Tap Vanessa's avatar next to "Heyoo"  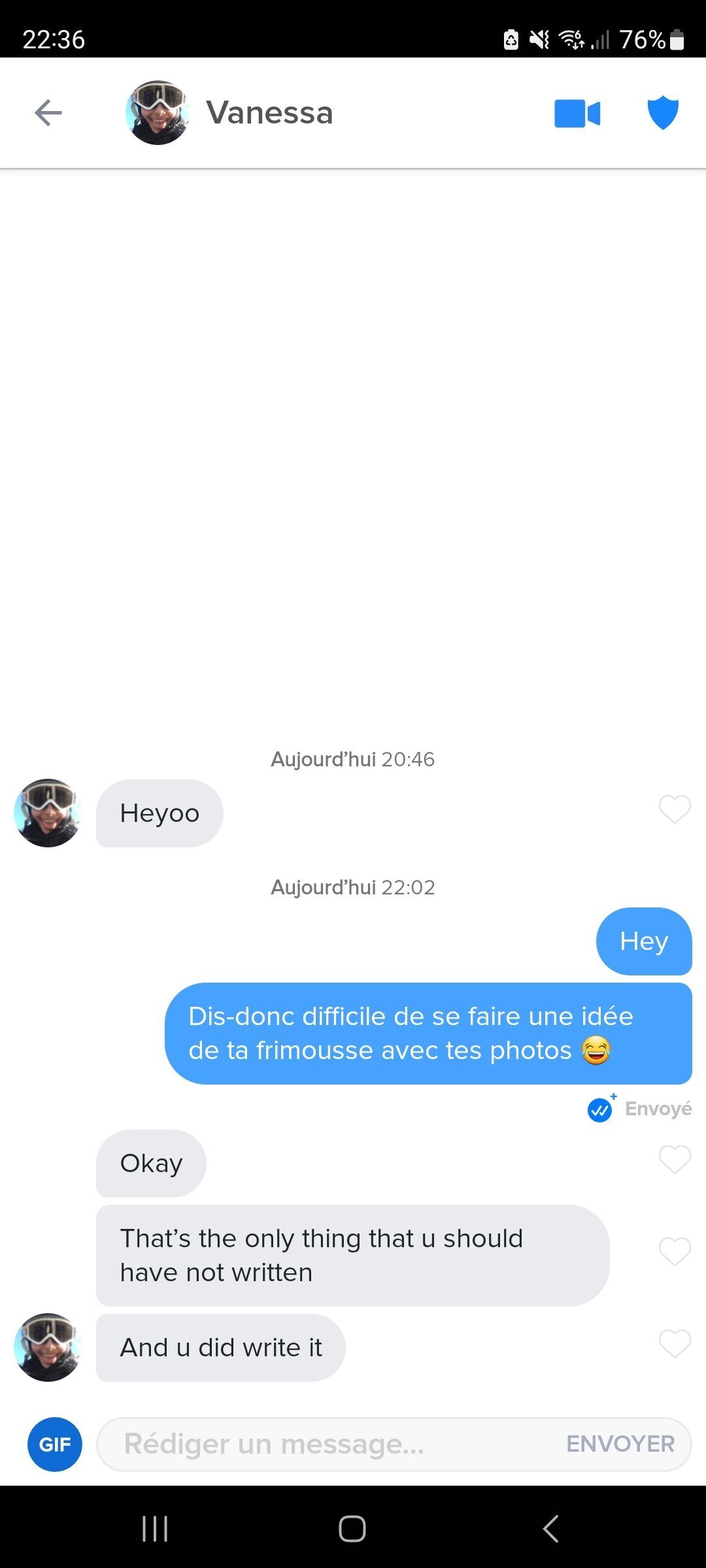48,813
